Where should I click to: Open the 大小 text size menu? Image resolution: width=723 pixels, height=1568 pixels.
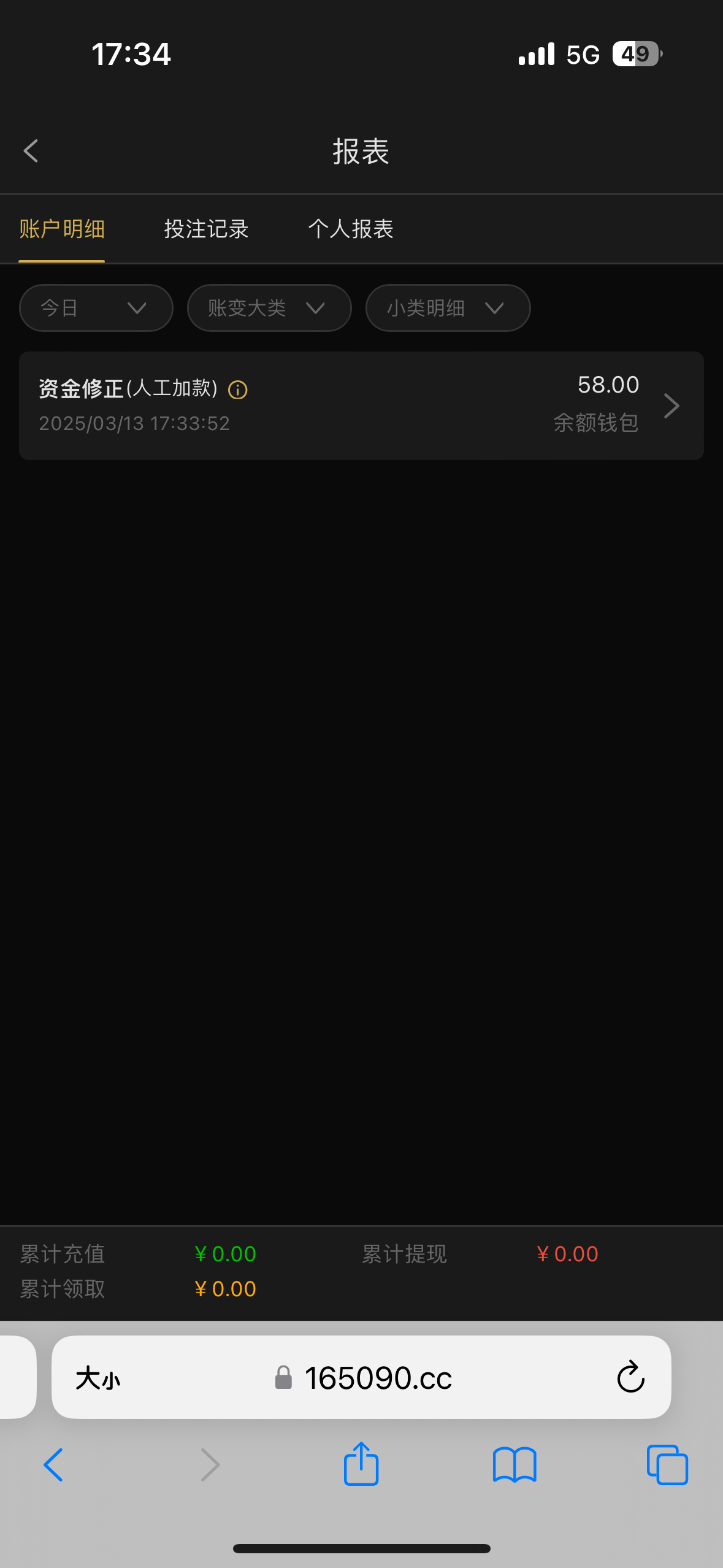98,1378
